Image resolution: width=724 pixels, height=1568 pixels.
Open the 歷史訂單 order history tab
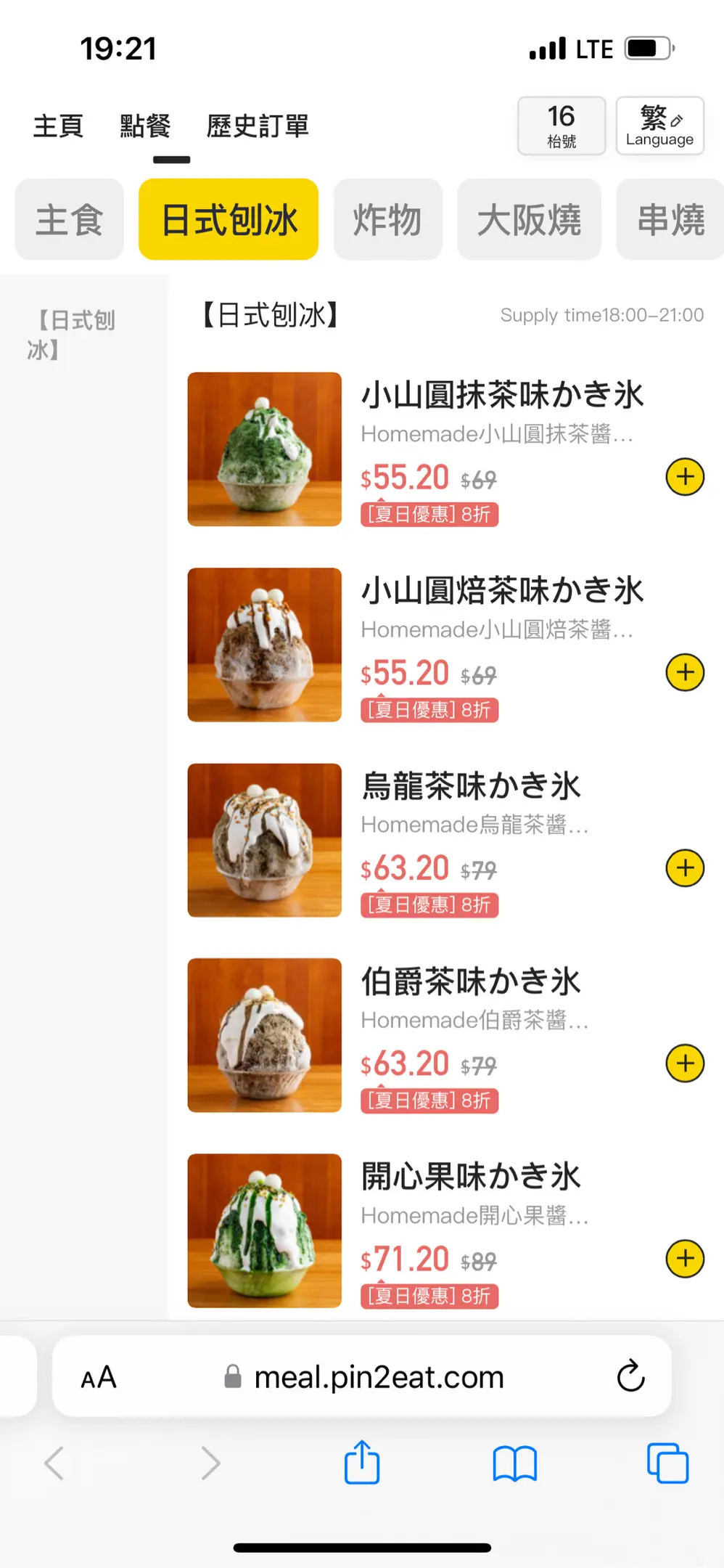(258, 126)
